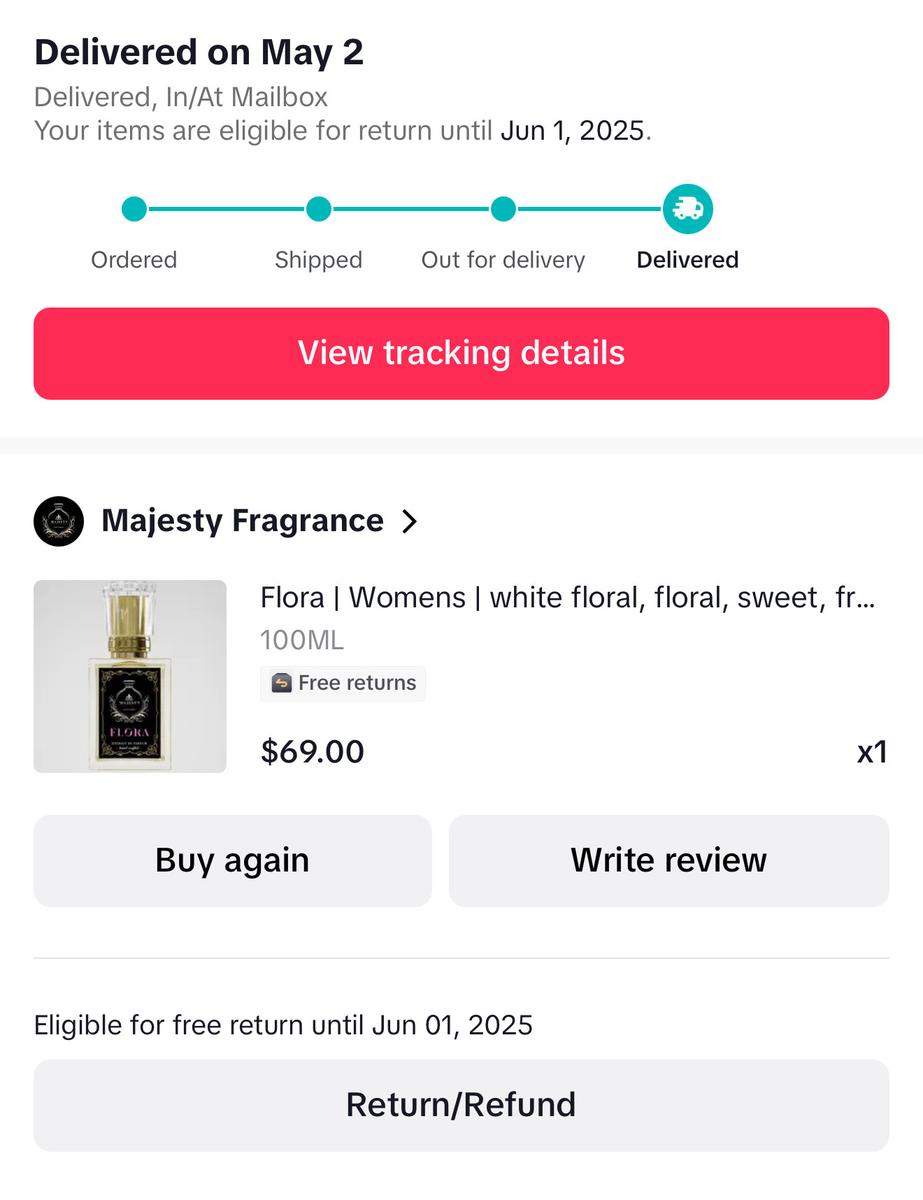Open the Flora Womens product title
This screenshot has width=923, height=1200.
567,598
